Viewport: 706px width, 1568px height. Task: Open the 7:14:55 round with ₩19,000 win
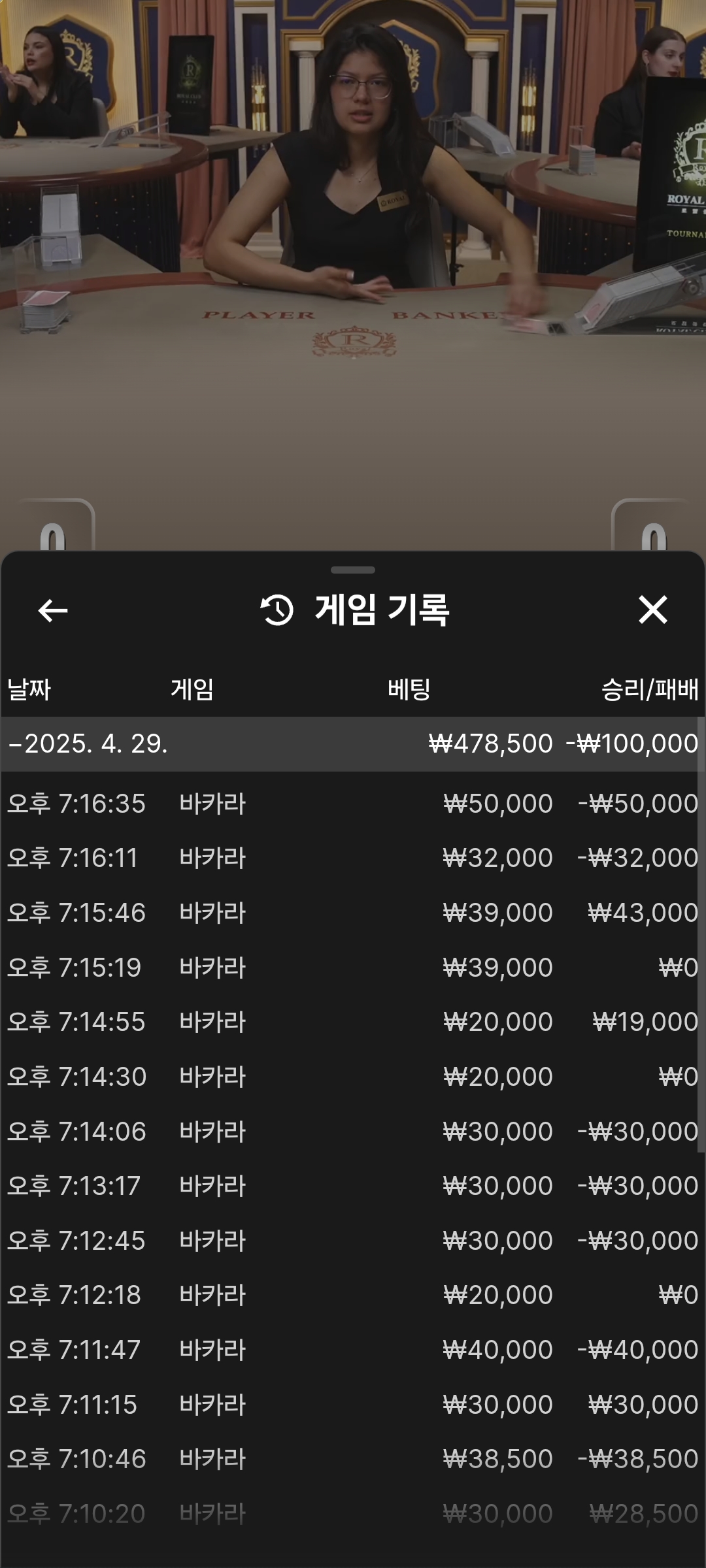click(x=352, y=1022)
